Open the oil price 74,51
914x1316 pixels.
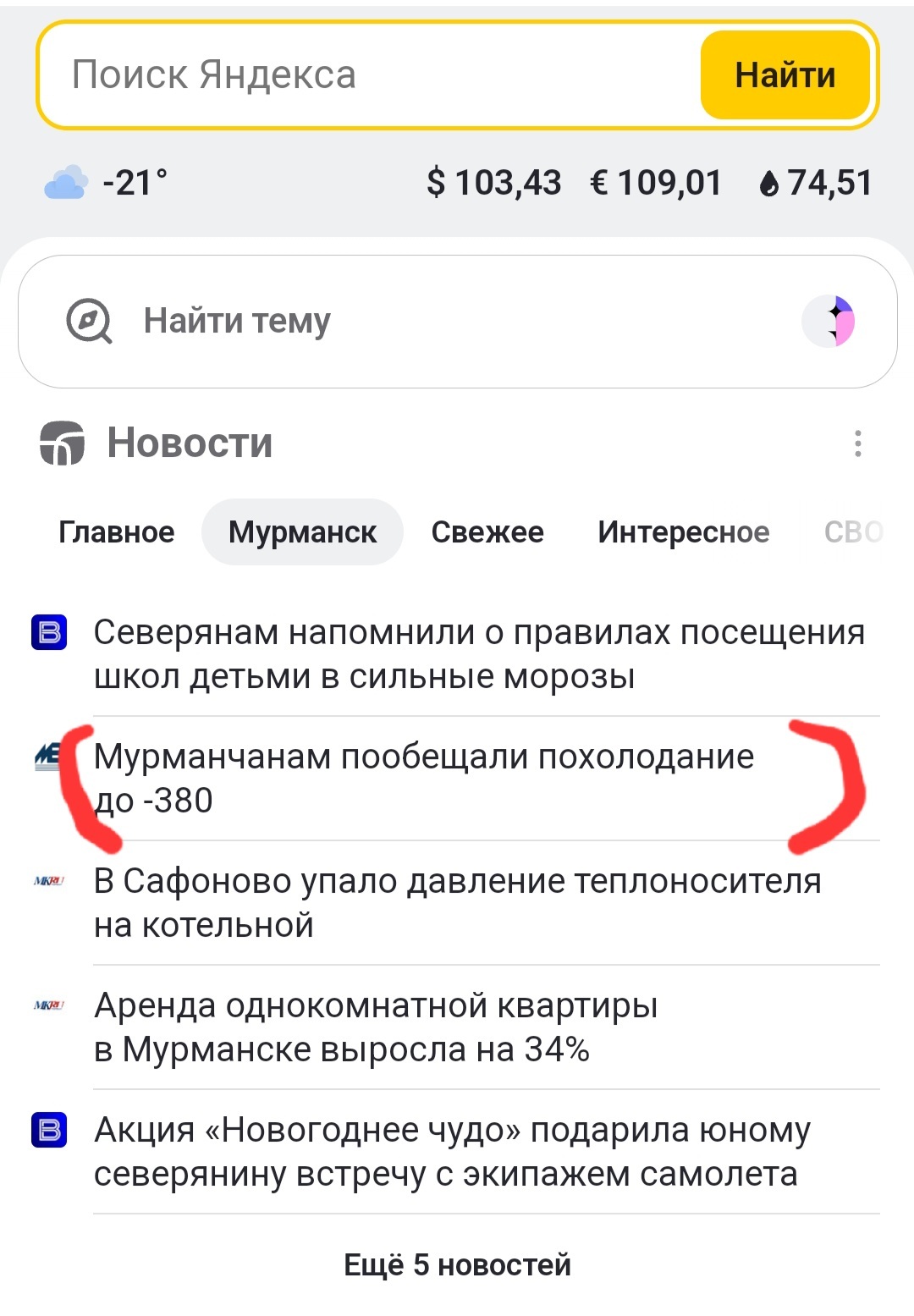click(815, 183)
